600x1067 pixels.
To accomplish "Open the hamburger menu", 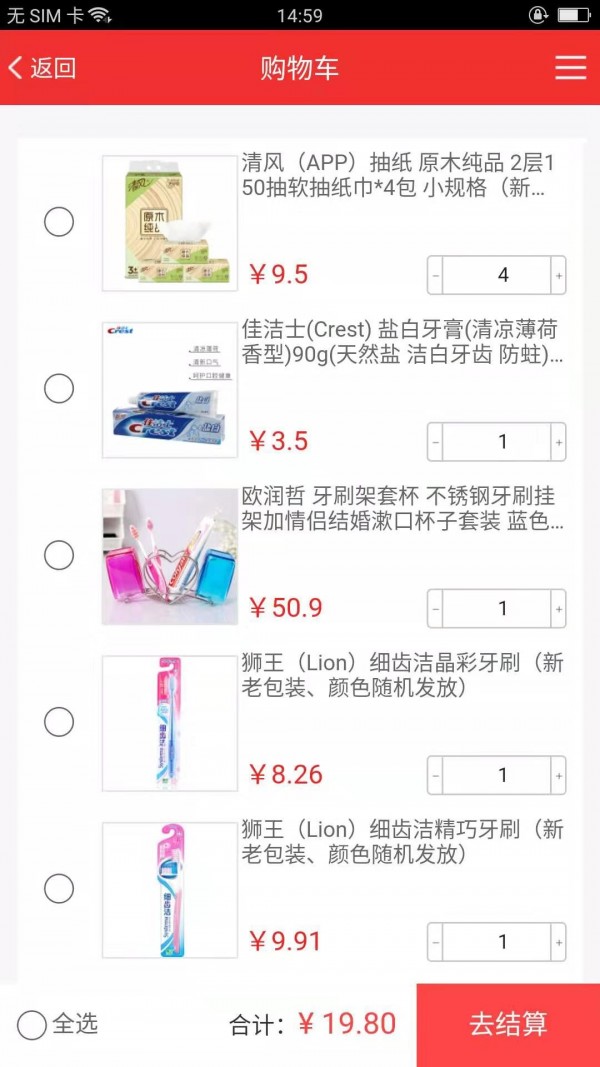I will [570, 67].
